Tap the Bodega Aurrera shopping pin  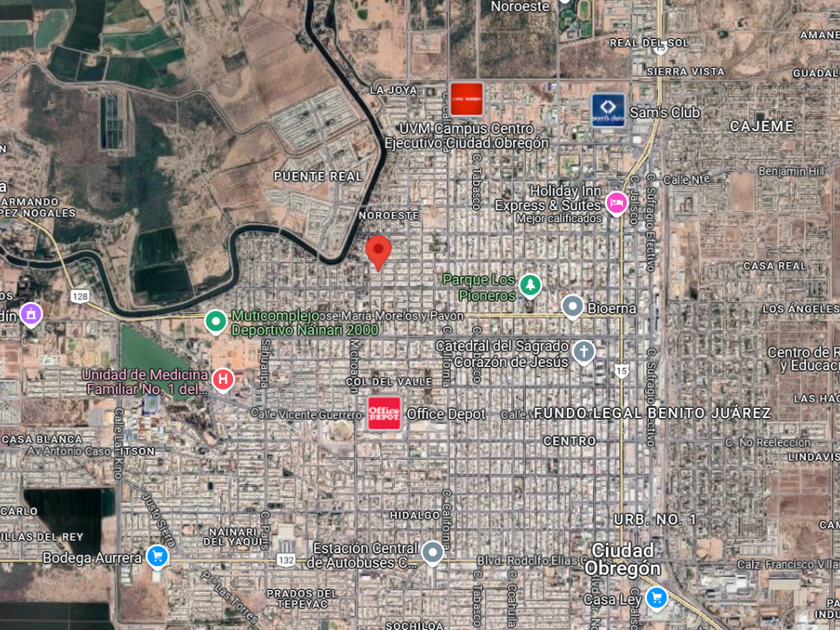[x=157, y=557]
